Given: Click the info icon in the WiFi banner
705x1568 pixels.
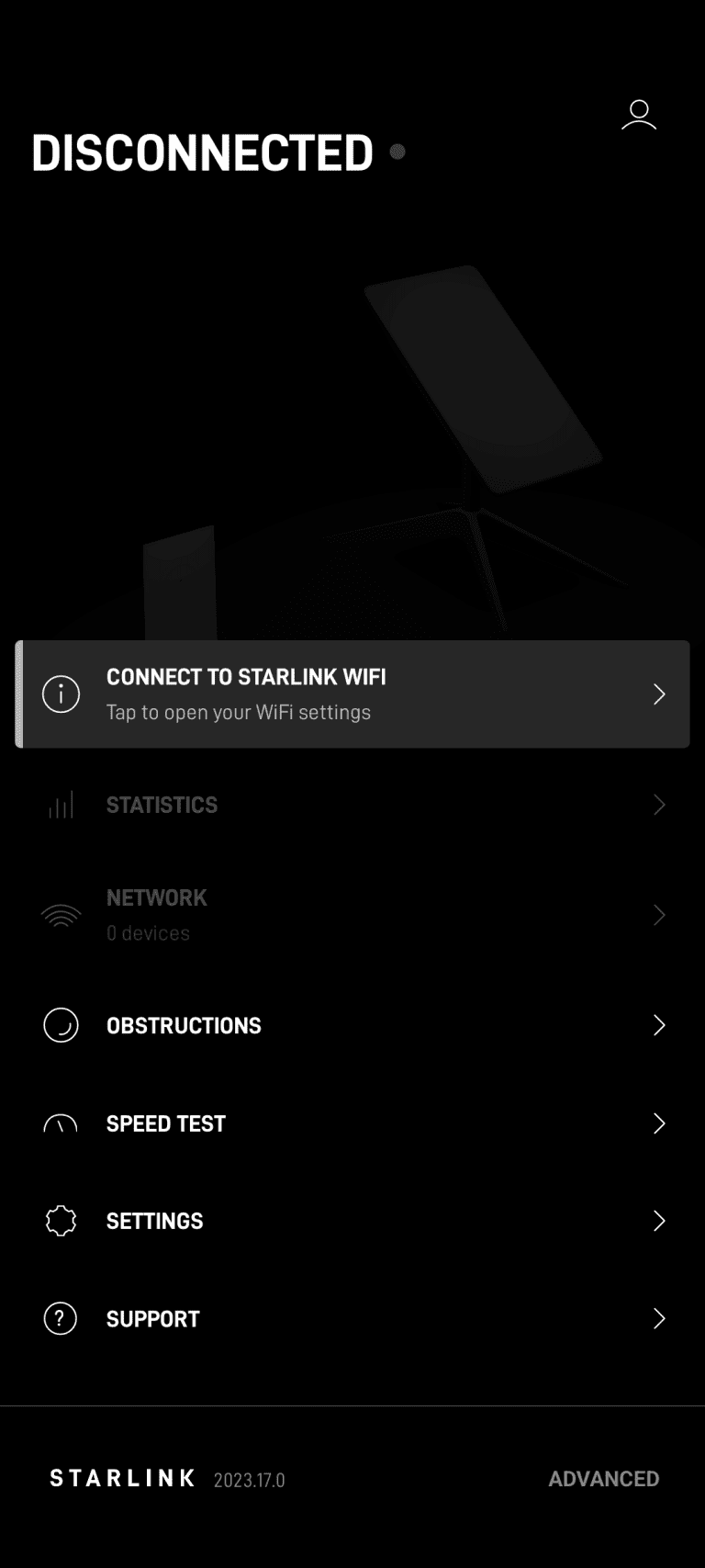Looking at the screenshot, I should pyautogui.click(x=61, y=694).
